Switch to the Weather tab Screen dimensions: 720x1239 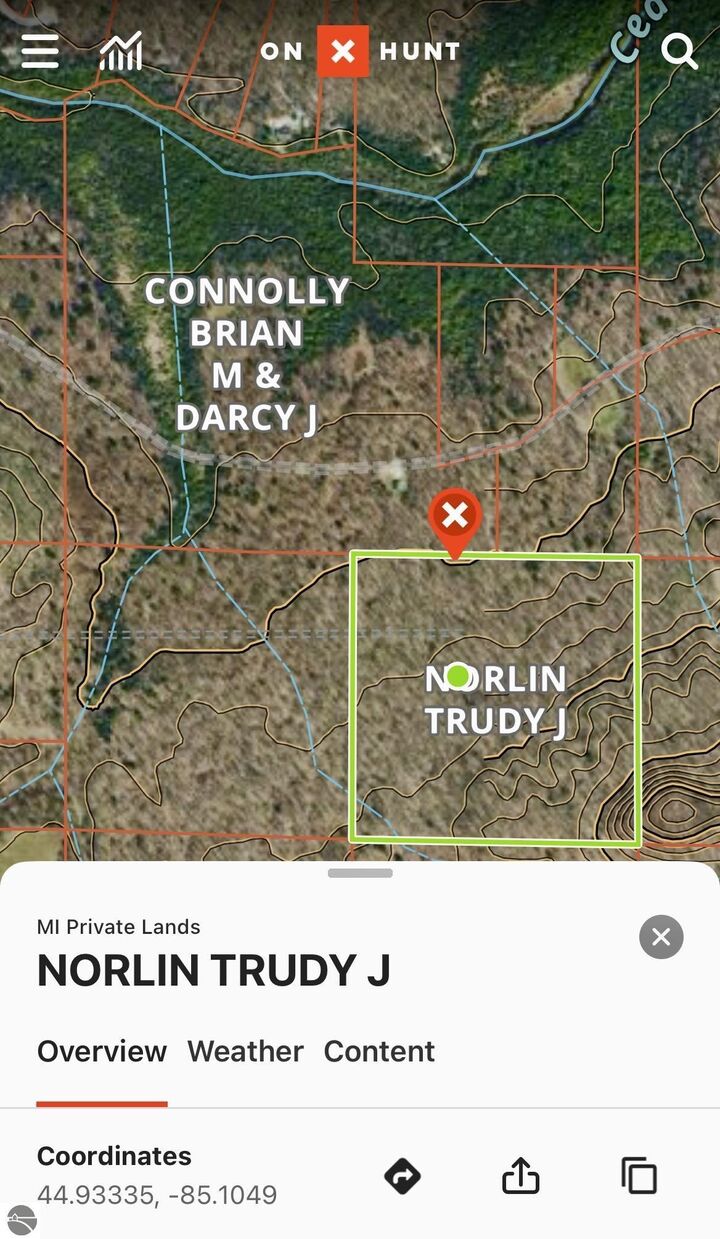pos(245,1051)
